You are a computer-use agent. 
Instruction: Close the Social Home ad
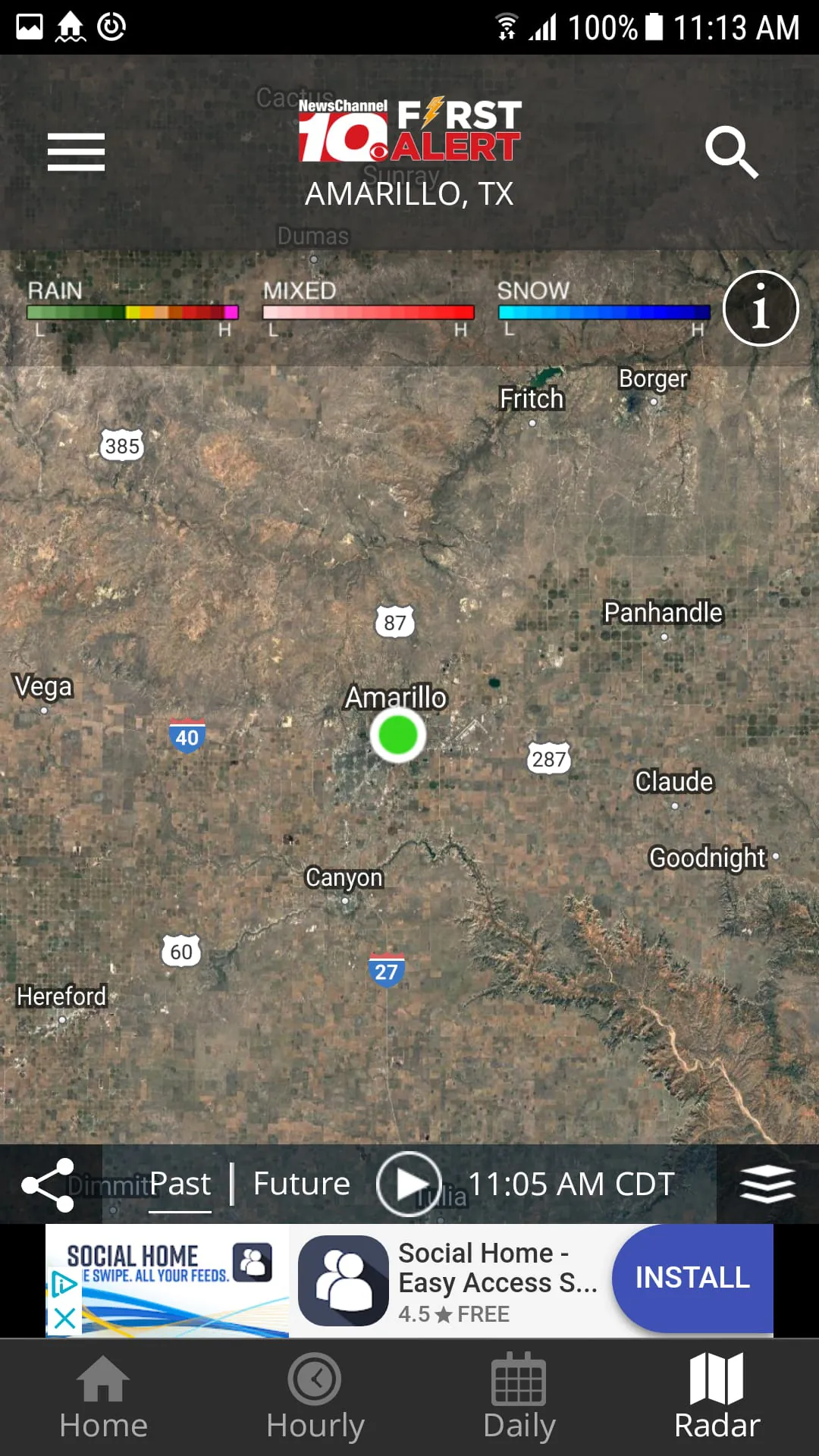click(64, 1318)
